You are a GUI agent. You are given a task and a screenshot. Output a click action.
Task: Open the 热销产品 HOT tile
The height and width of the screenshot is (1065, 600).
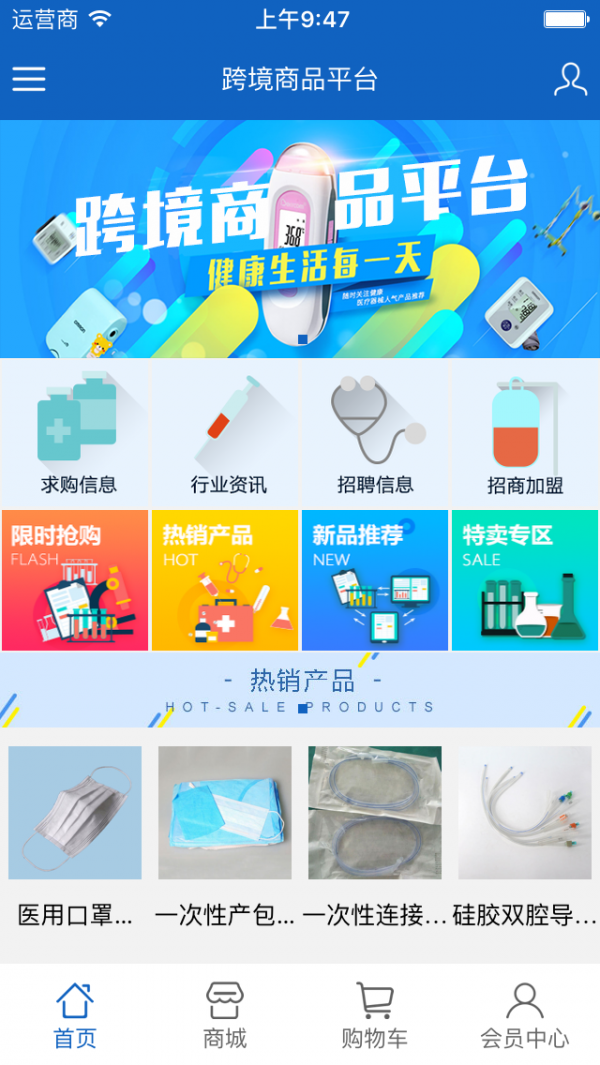click(225, 580)
